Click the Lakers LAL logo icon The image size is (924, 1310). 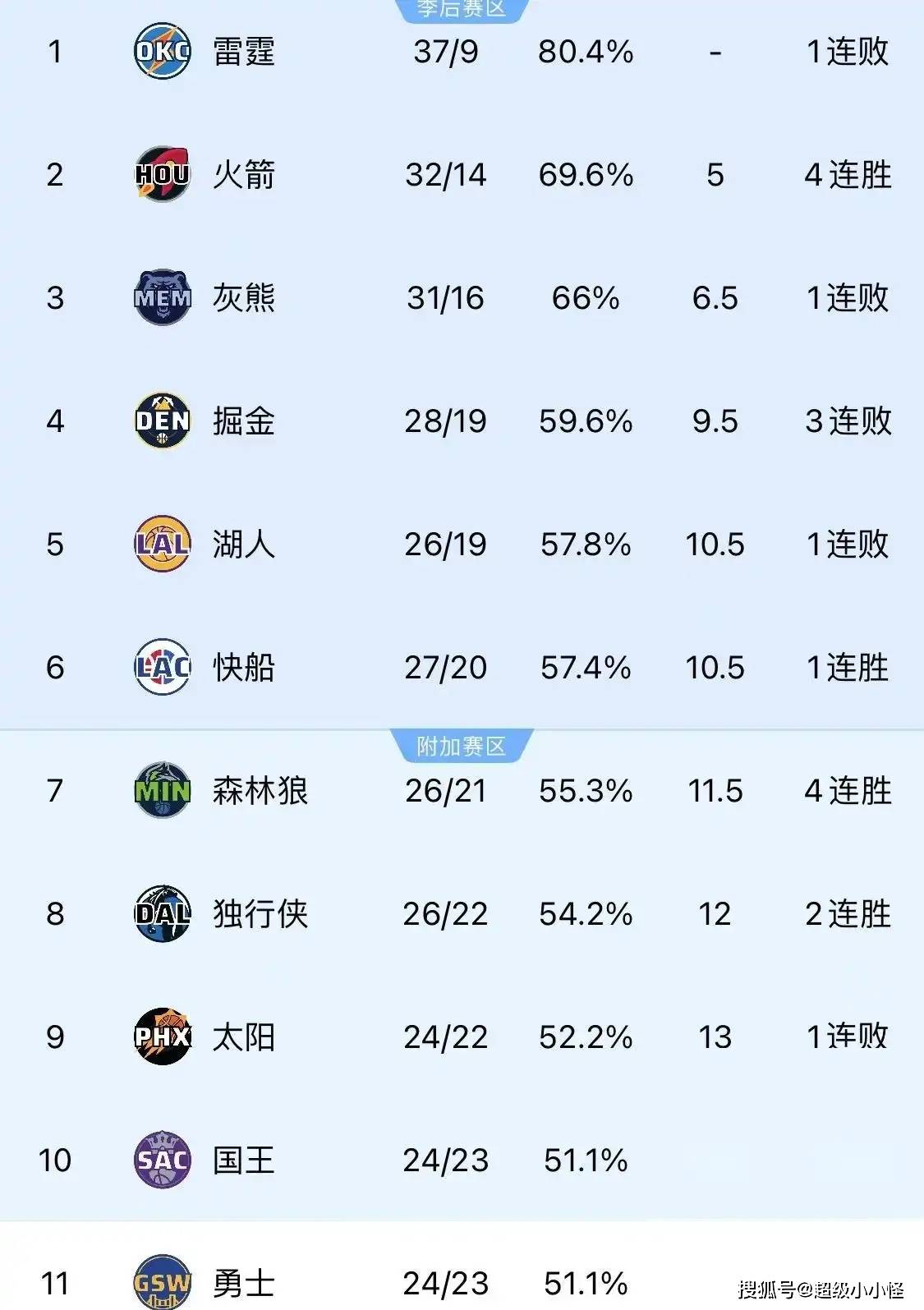[162, 545]
